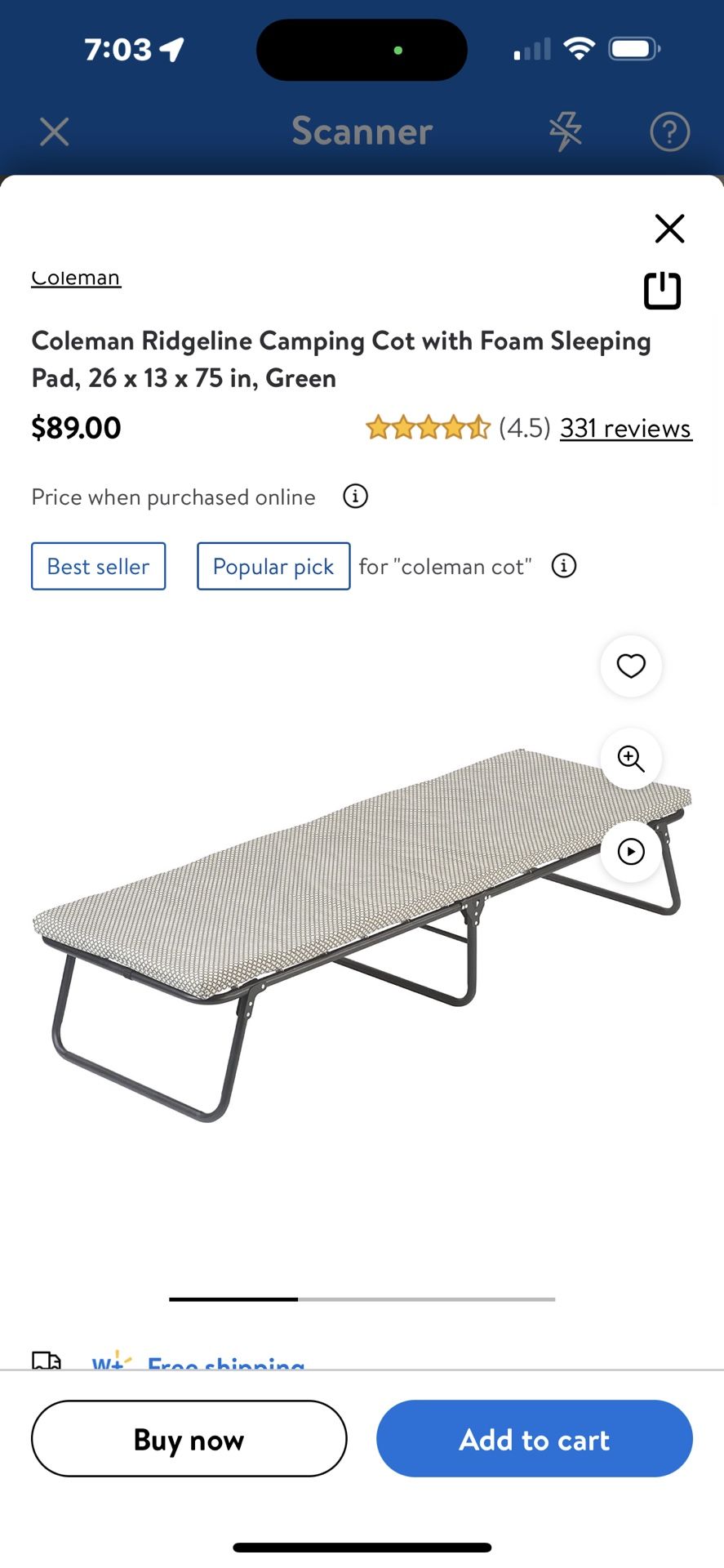The height and width of the screenshot is (1568, 724).
Task: Tap the Best seller badge
Action: click(99, 566)
